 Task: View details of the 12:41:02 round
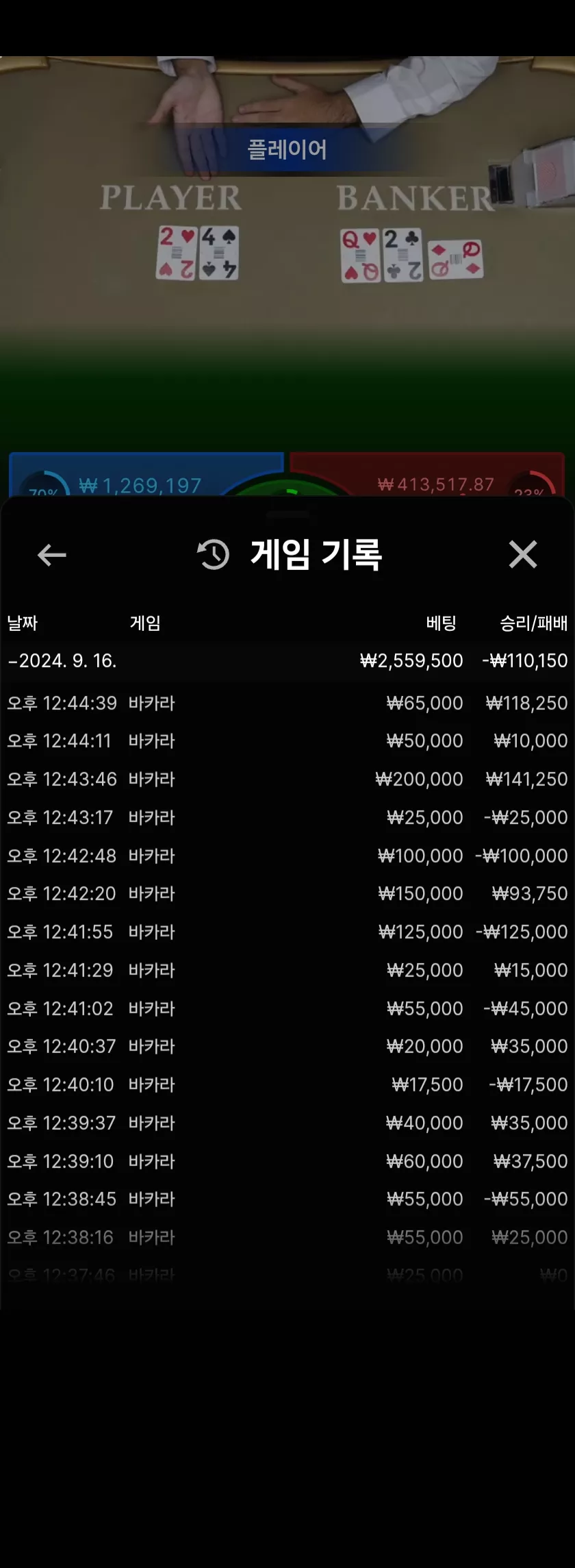coord(287,1009)
